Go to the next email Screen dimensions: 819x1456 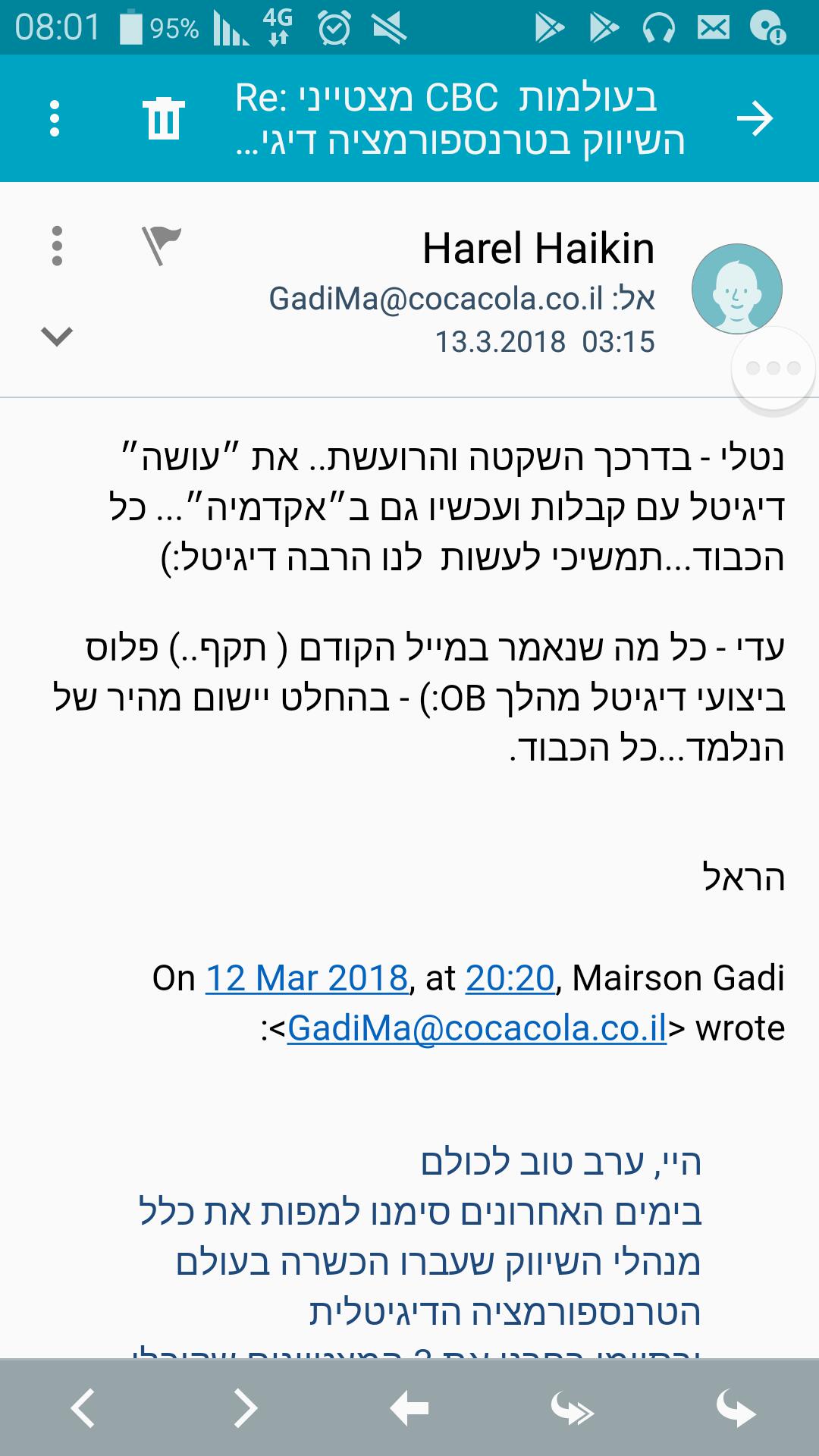click(x=246, y=1408)
